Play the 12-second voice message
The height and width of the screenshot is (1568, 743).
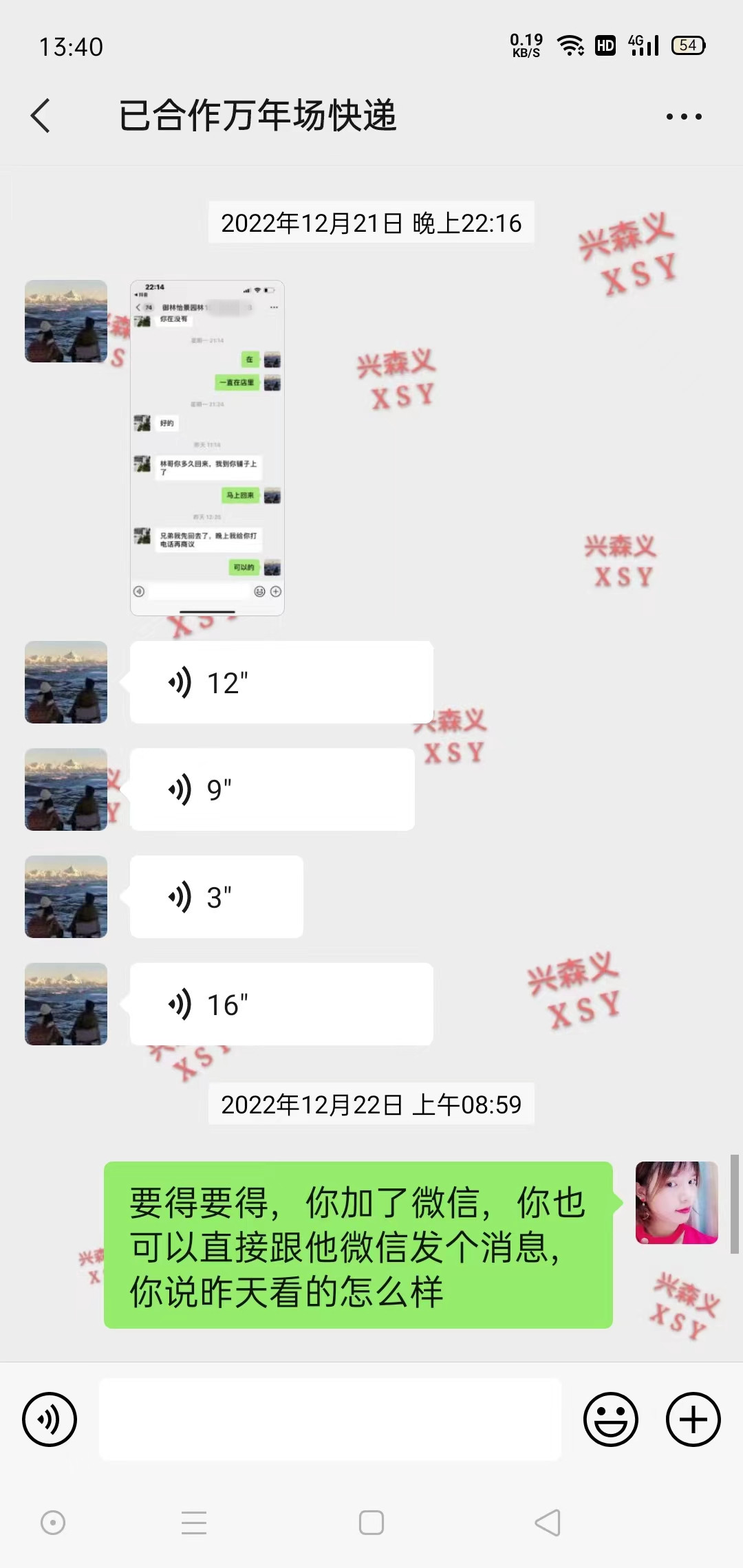click(281, 682)
